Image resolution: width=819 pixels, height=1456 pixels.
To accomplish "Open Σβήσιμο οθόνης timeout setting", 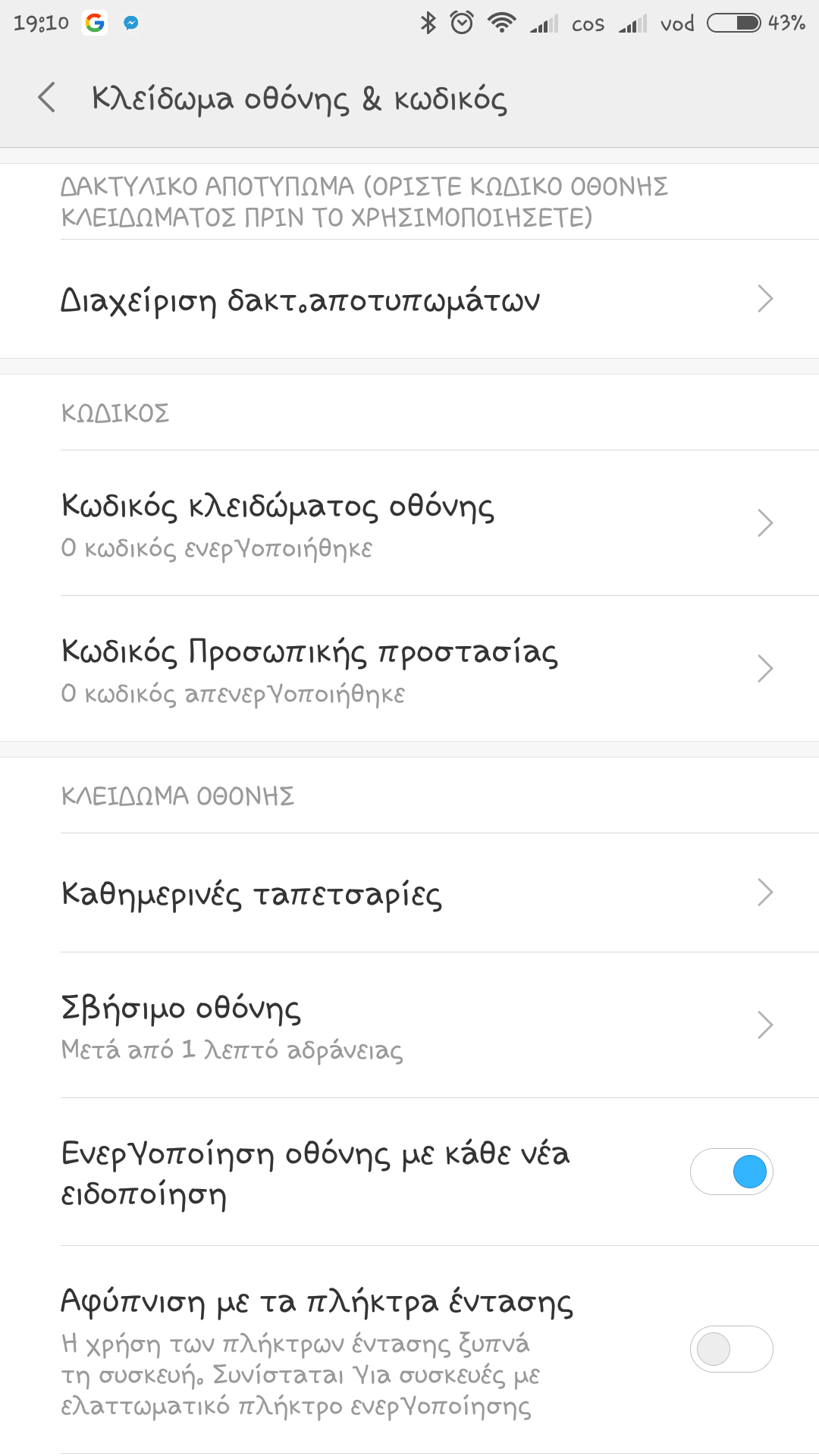I will coord(409,1025).
